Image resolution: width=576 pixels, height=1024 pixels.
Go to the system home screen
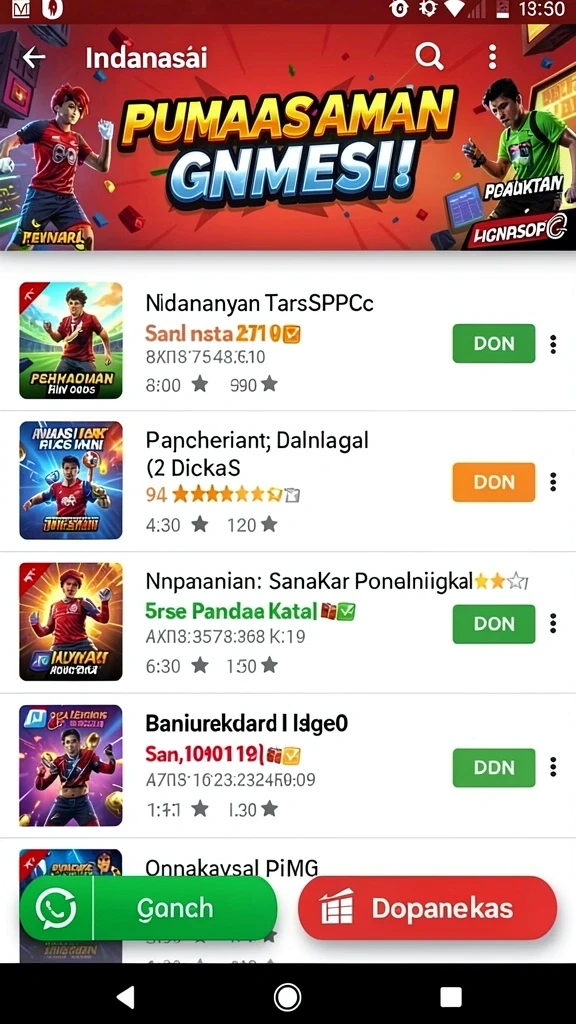point(287,997)
